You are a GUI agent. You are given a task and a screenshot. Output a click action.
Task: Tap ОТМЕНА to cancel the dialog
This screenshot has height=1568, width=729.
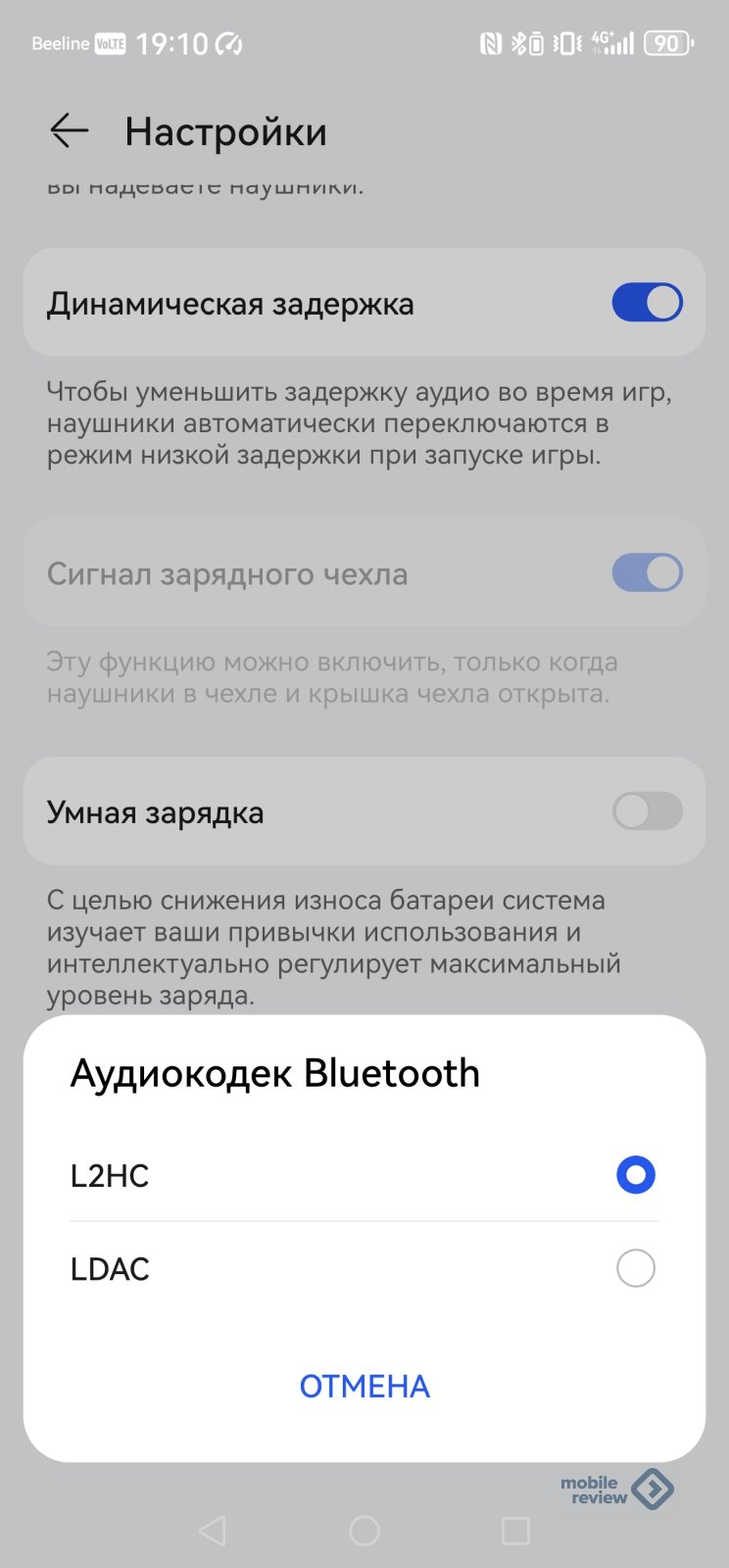pos(364,1386)
